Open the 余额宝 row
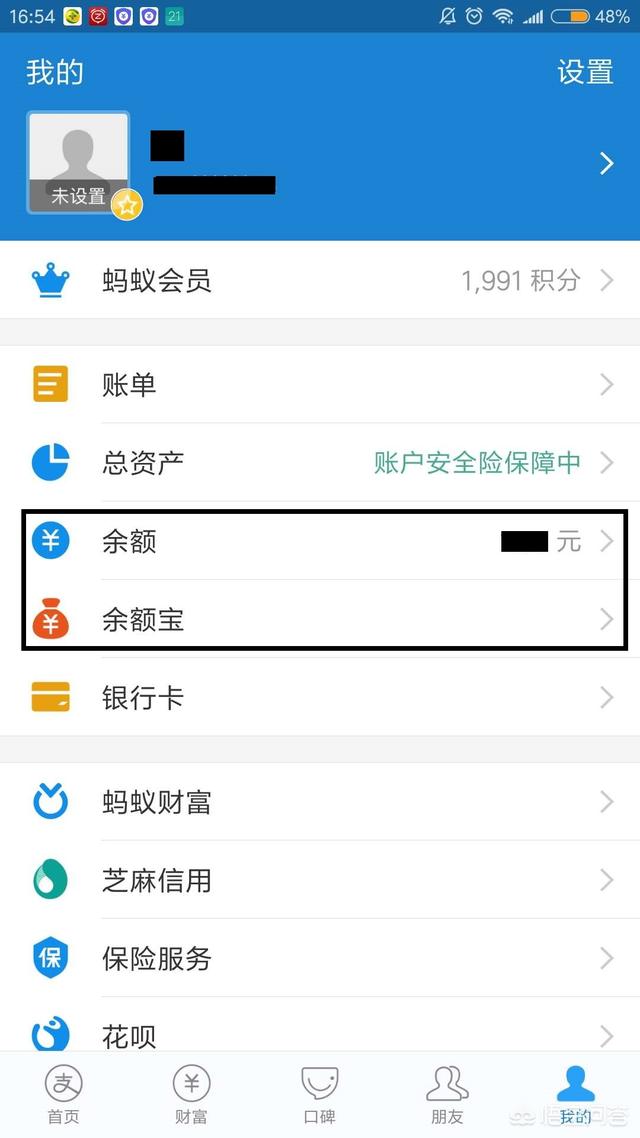Image resolution: width=640 pixels, height=1138 pixels. [x=320, y=620]
